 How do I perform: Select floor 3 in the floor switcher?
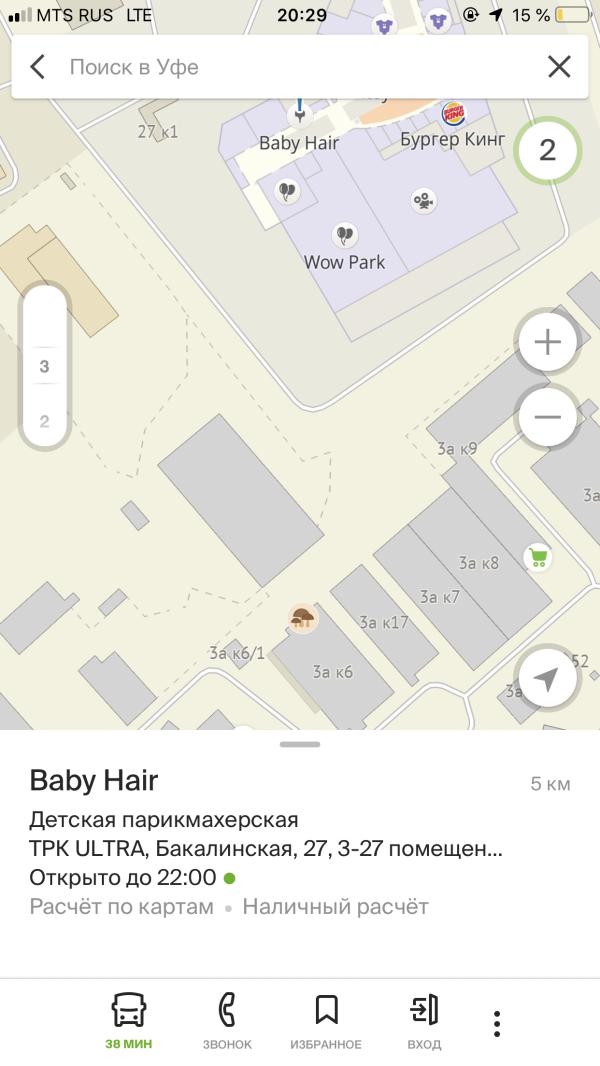click(44, 366)
